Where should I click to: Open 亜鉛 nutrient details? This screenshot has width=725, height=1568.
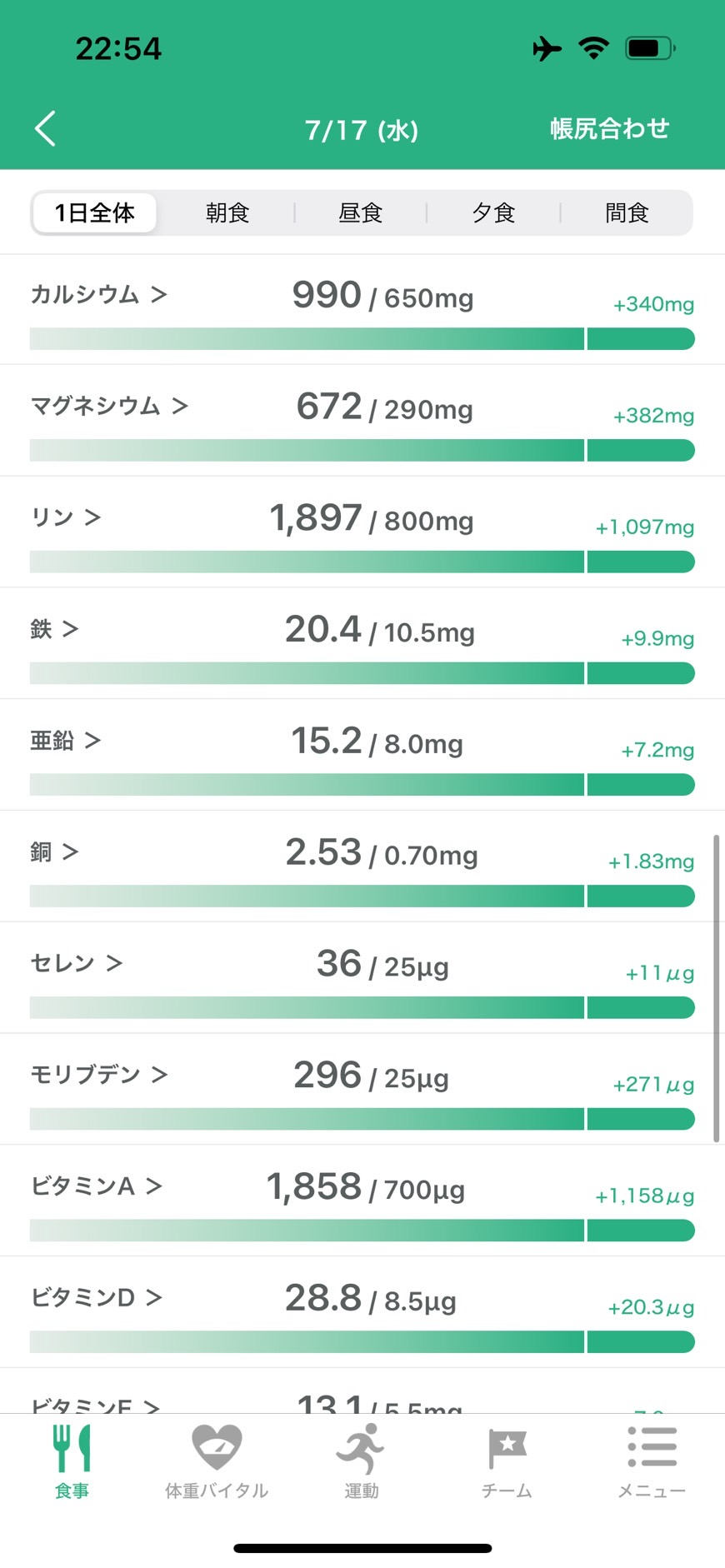click(x=362, y=756)
